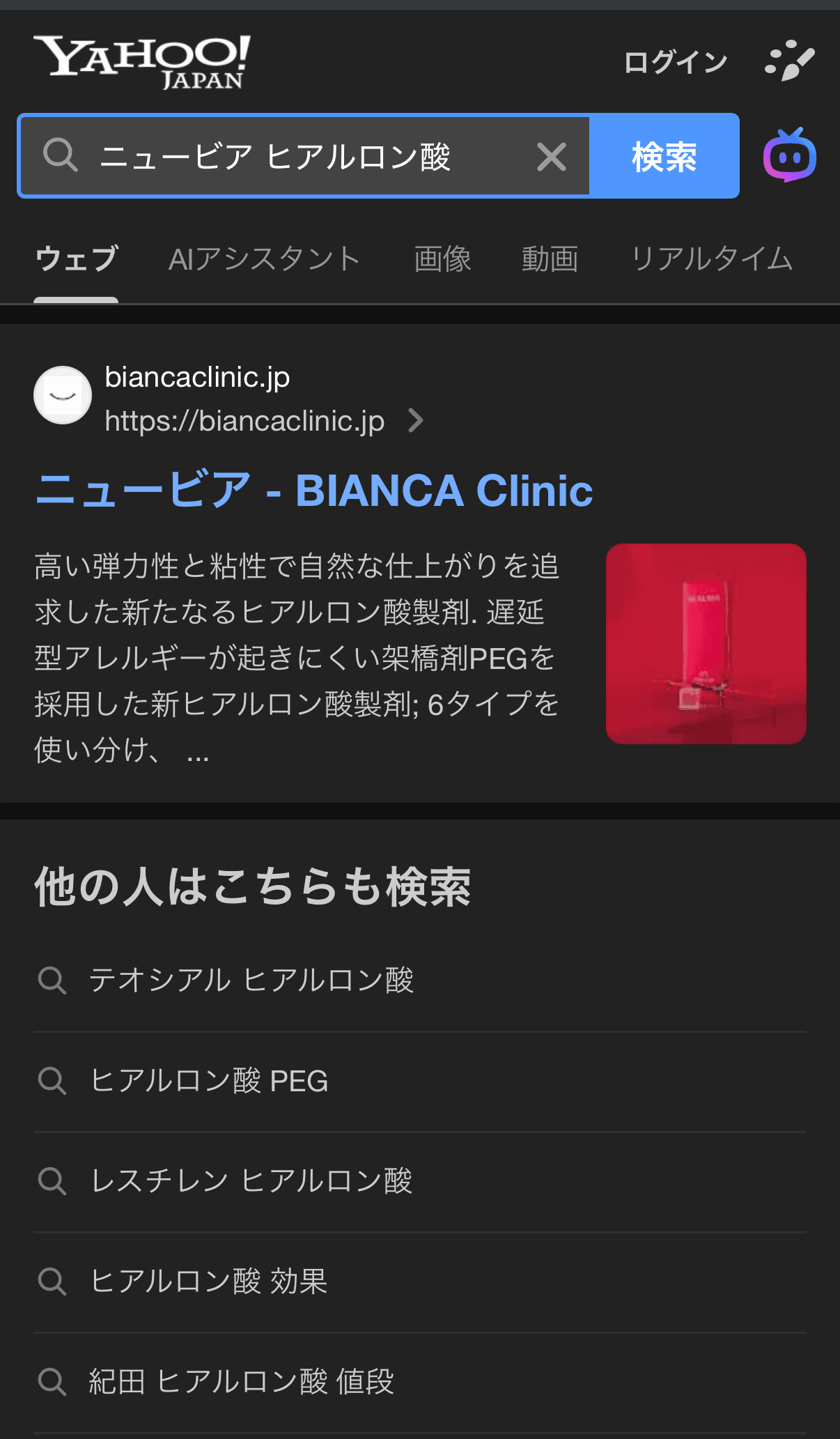Click the ログイン link
The image size is (840, 1439).
coord(675,61)
